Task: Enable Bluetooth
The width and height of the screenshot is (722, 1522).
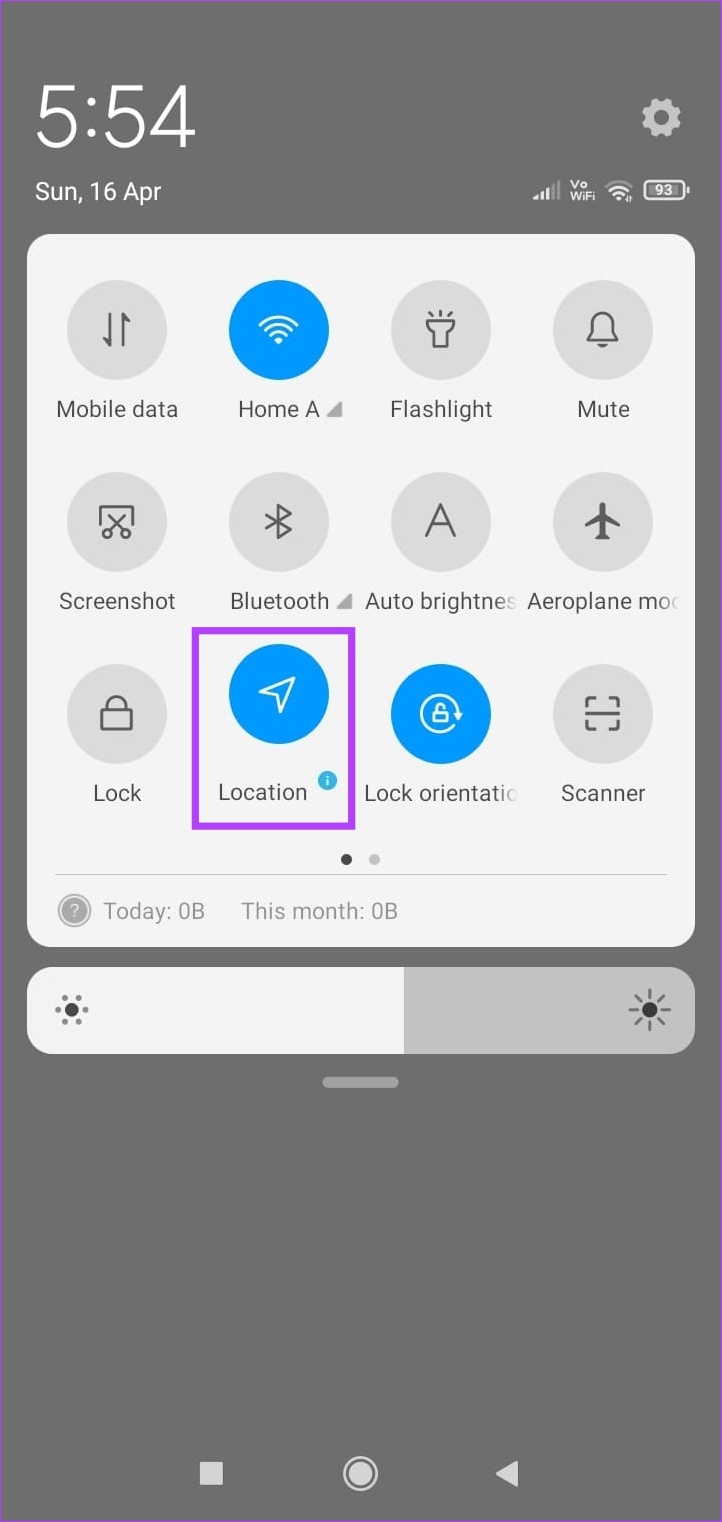Action: pos(279,522)
